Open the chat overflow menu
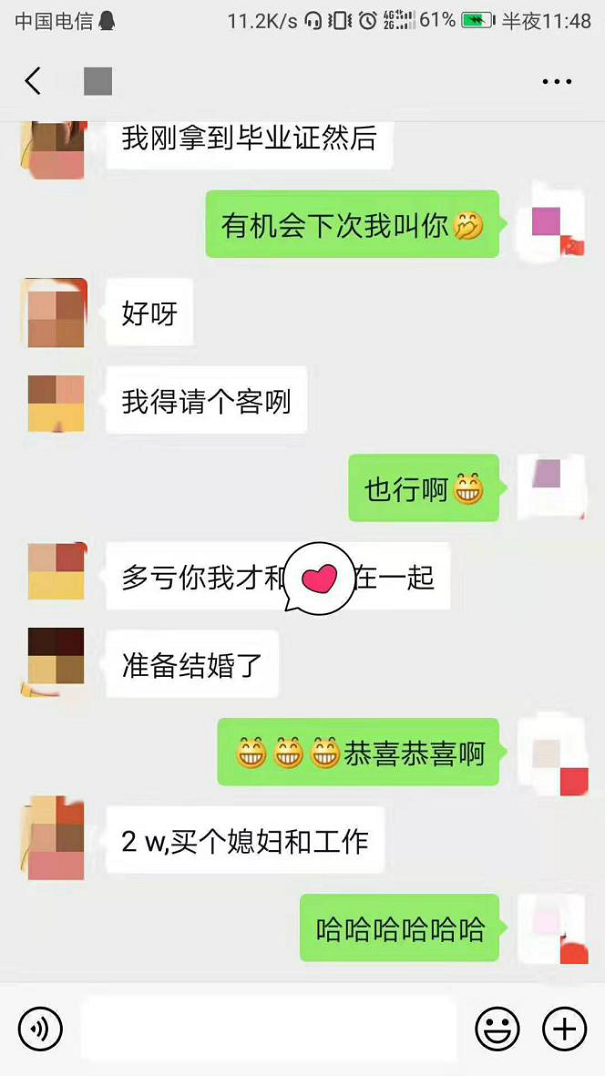The height and width of the screenshot is (1076, 605). (x=557, y=81)
